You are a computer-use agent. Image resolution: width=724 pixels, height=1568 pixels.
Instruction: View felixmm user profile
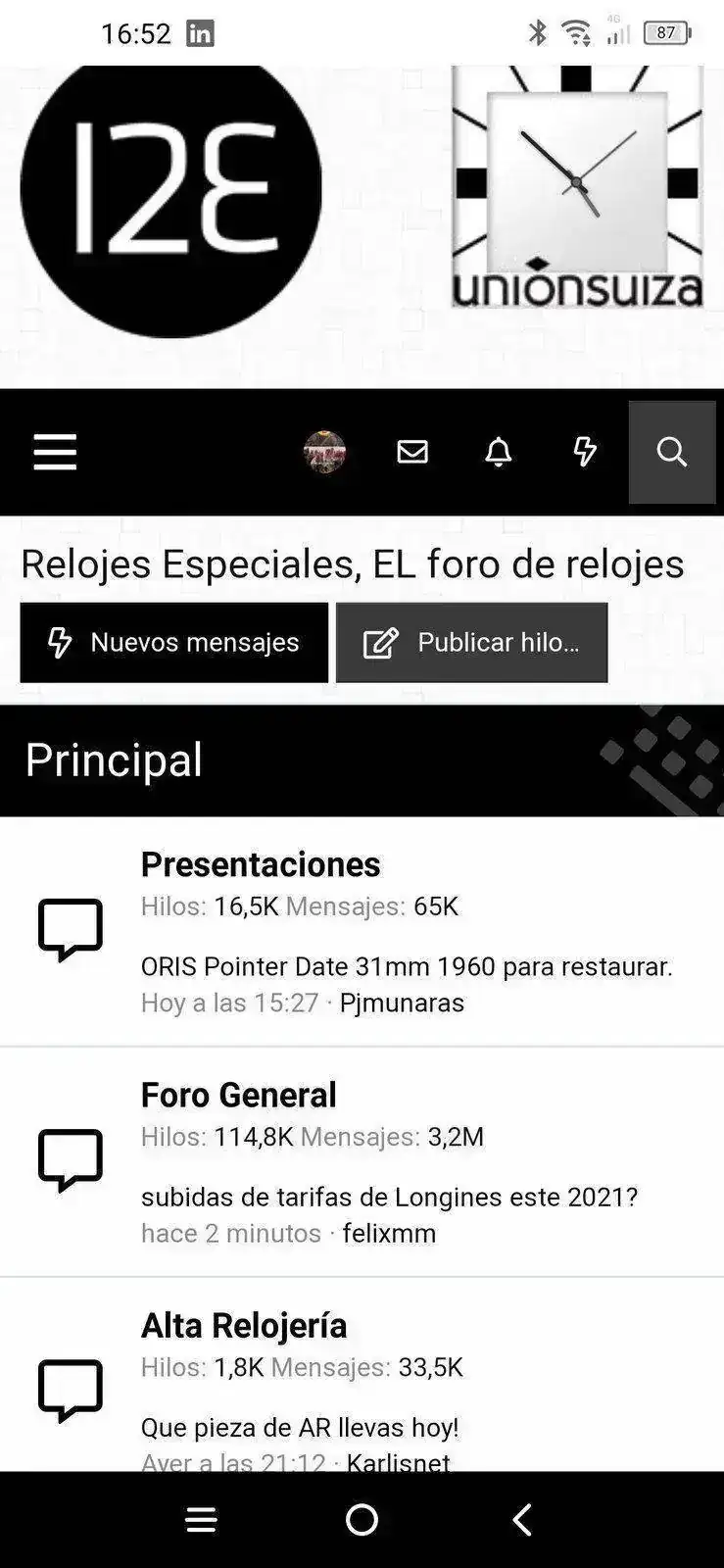point(389,1233)
